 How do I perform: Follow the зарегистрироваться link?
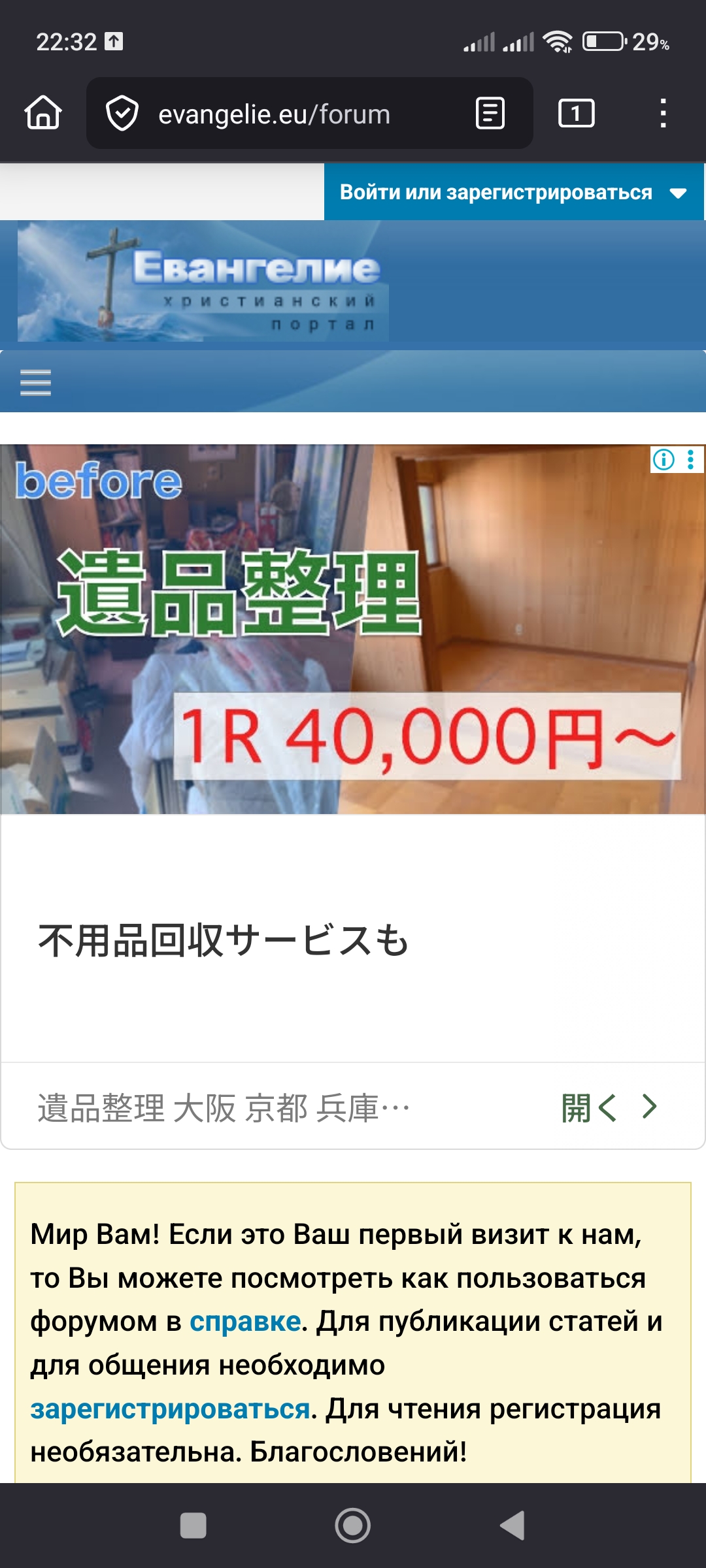[x=170, y=1409]
